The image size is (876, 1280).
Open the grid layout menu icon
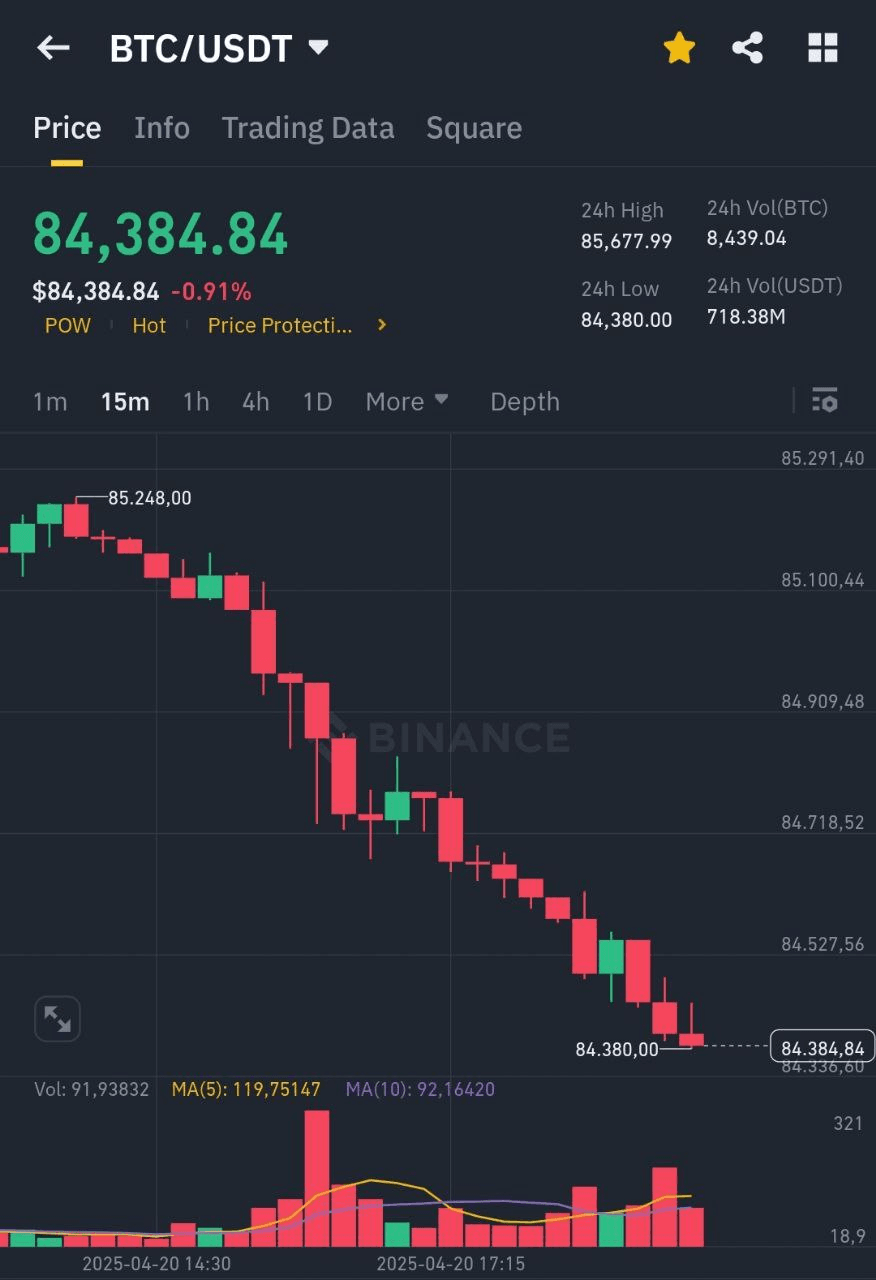point(822,47)
